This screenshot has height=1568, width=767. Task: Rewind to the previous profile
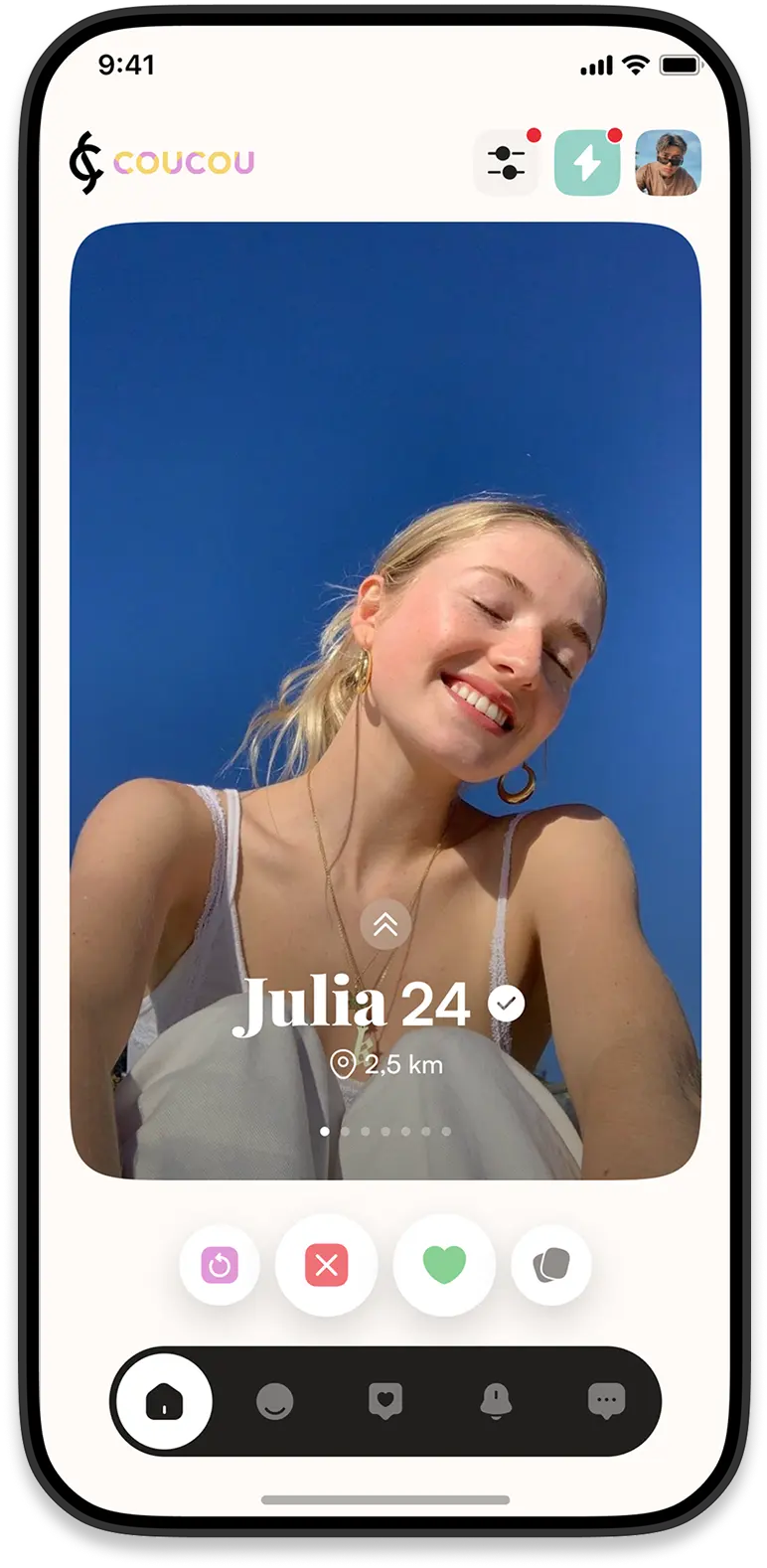[x=220, y=1265]
